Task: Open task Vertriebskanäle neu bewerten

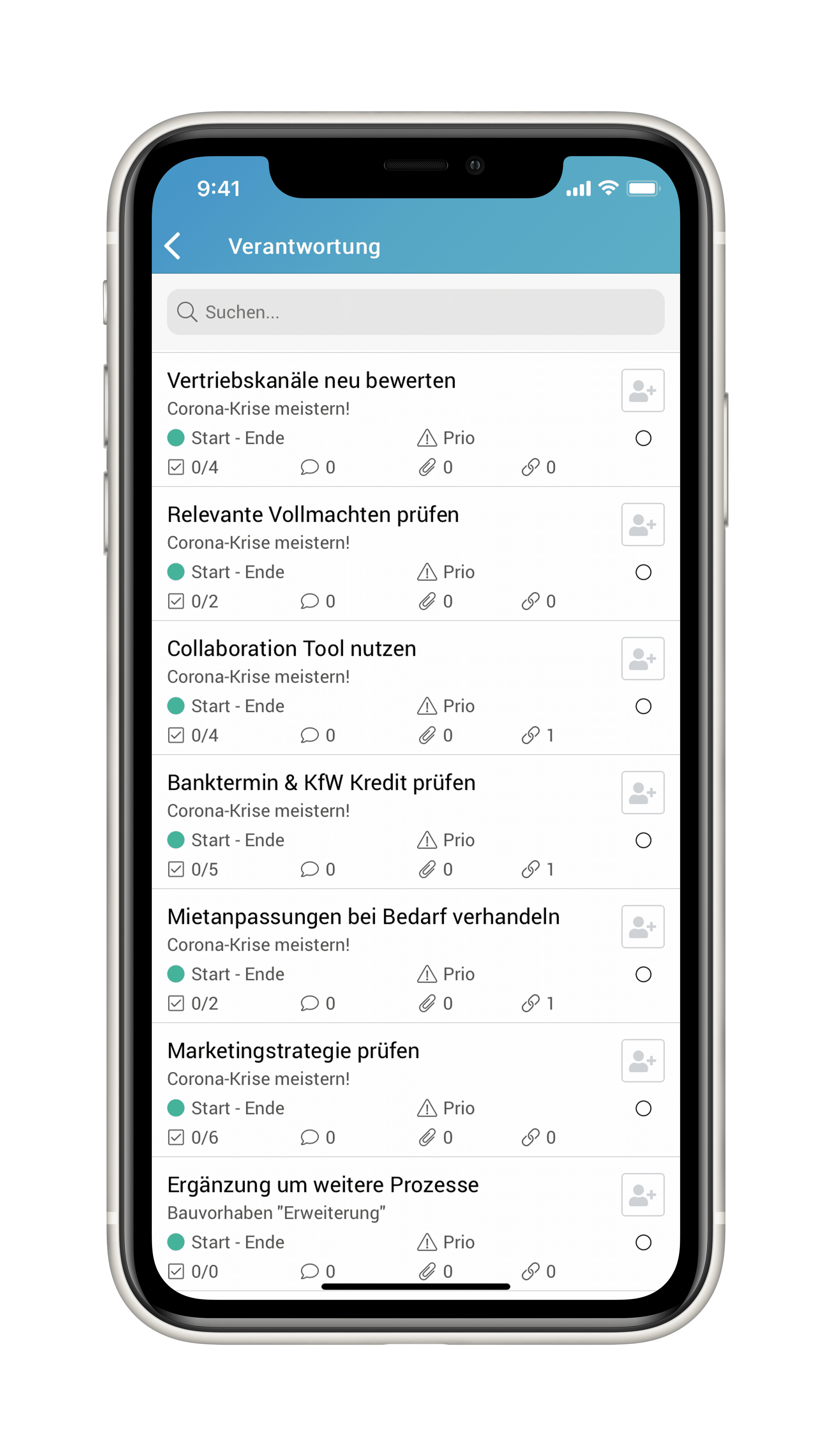Action: (x=415, y=420)
